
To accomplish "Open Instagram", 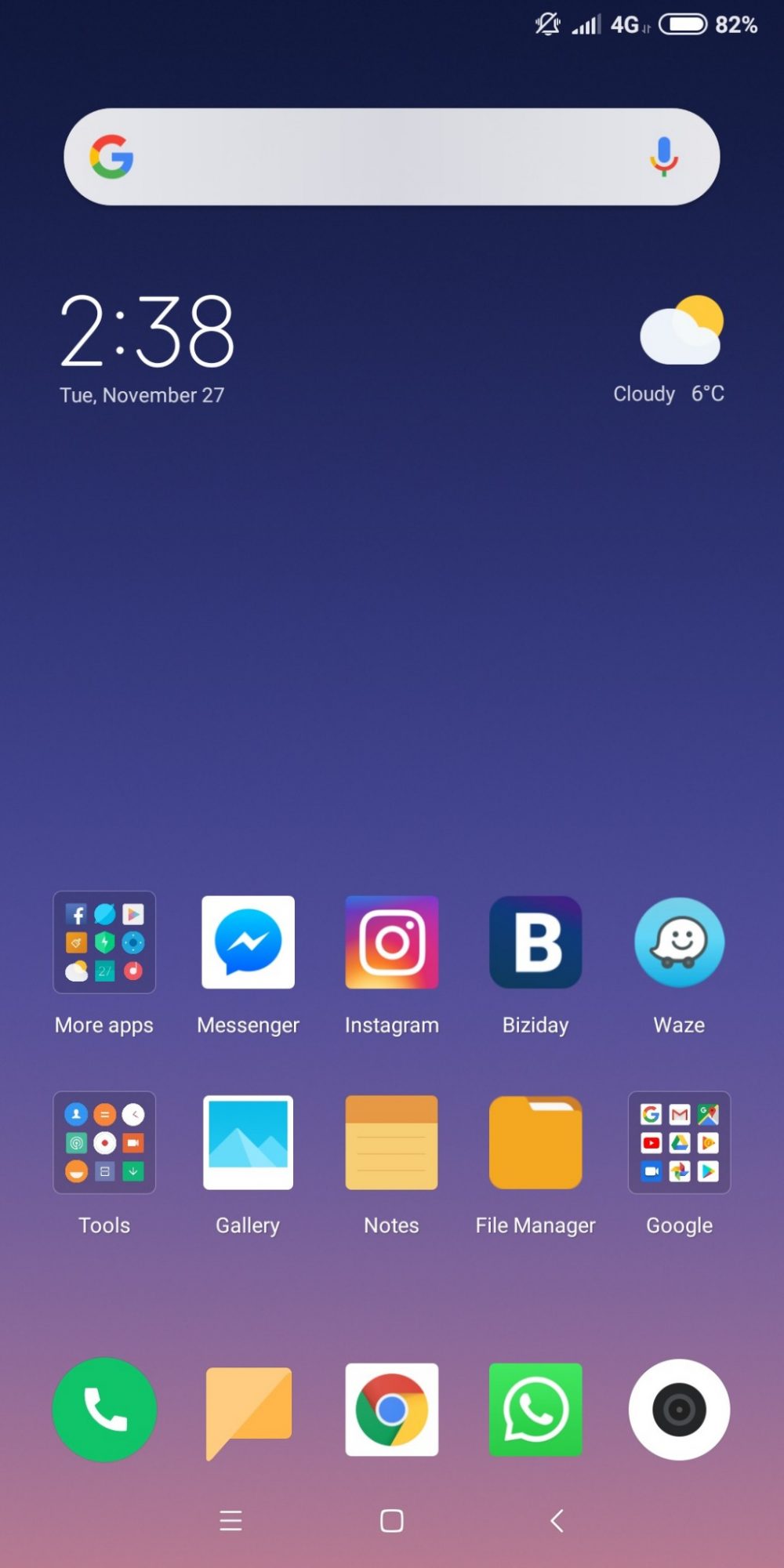I will (392, 942).
